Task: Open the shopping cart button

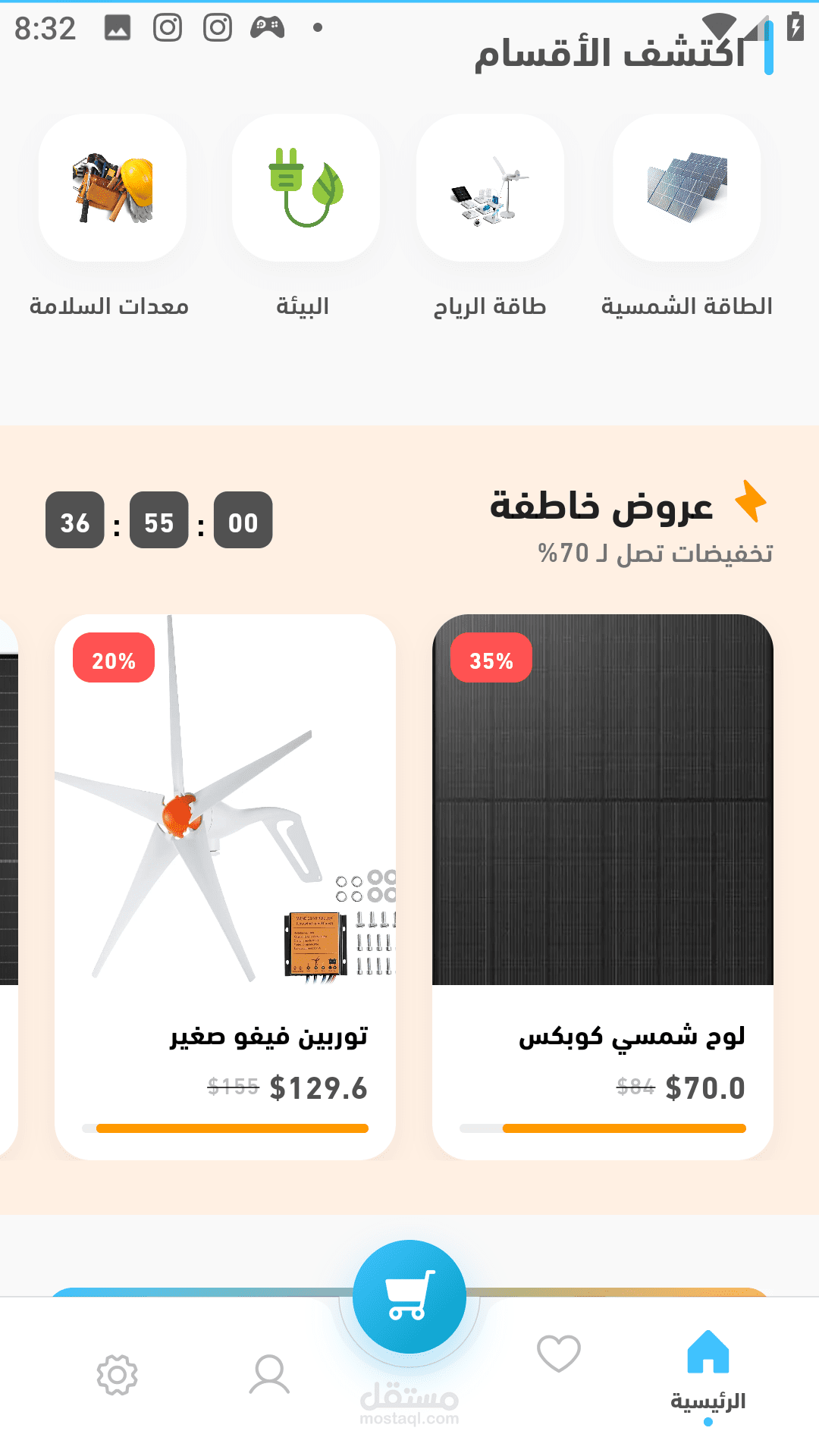Action: tap(409, 1297)
